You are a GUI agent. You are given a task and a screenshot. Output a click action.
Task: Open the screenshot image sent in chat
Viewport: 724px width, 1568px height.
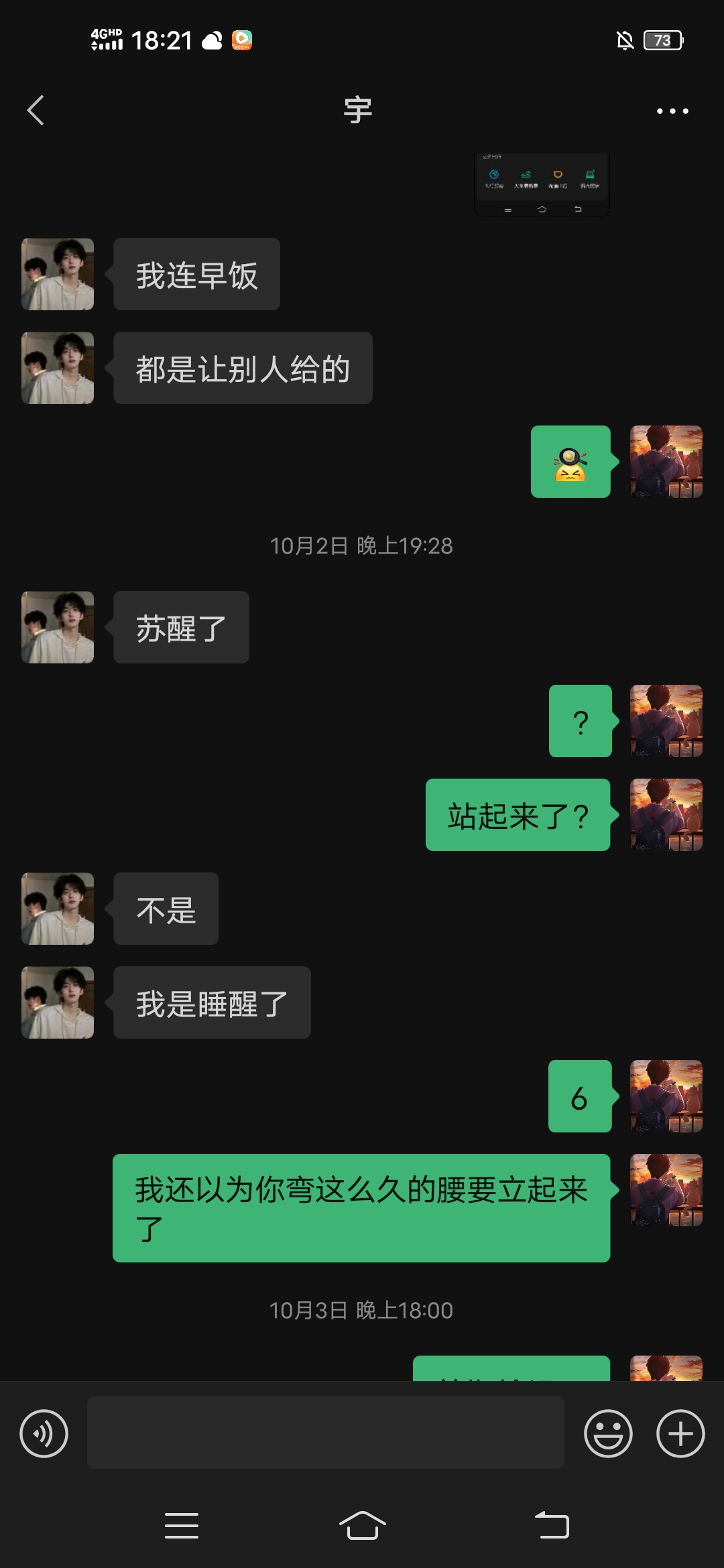pyautogui.click(x=542, y=184)
